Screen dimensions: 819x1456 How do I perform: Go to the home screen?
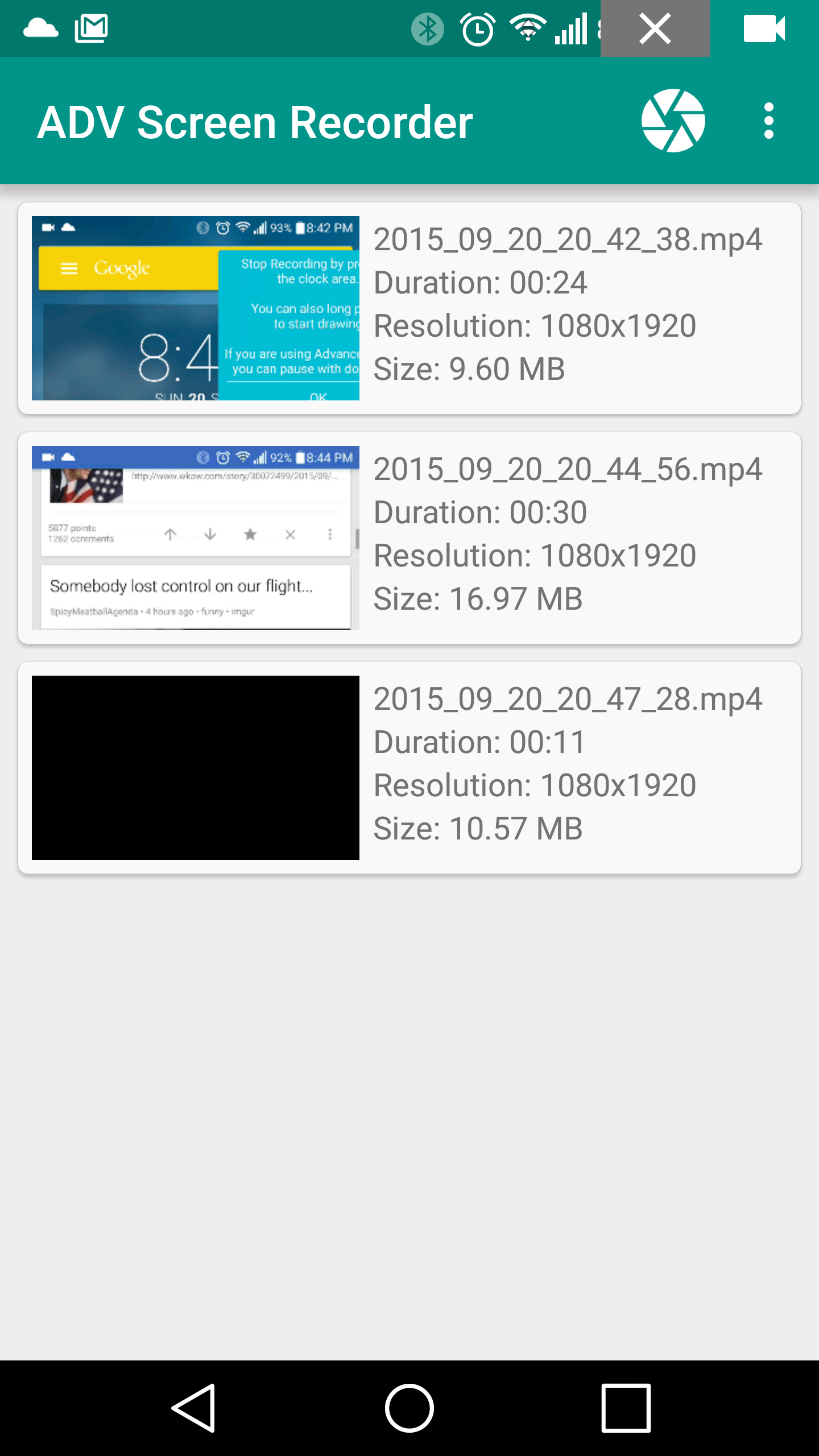tap(409, 1408)
